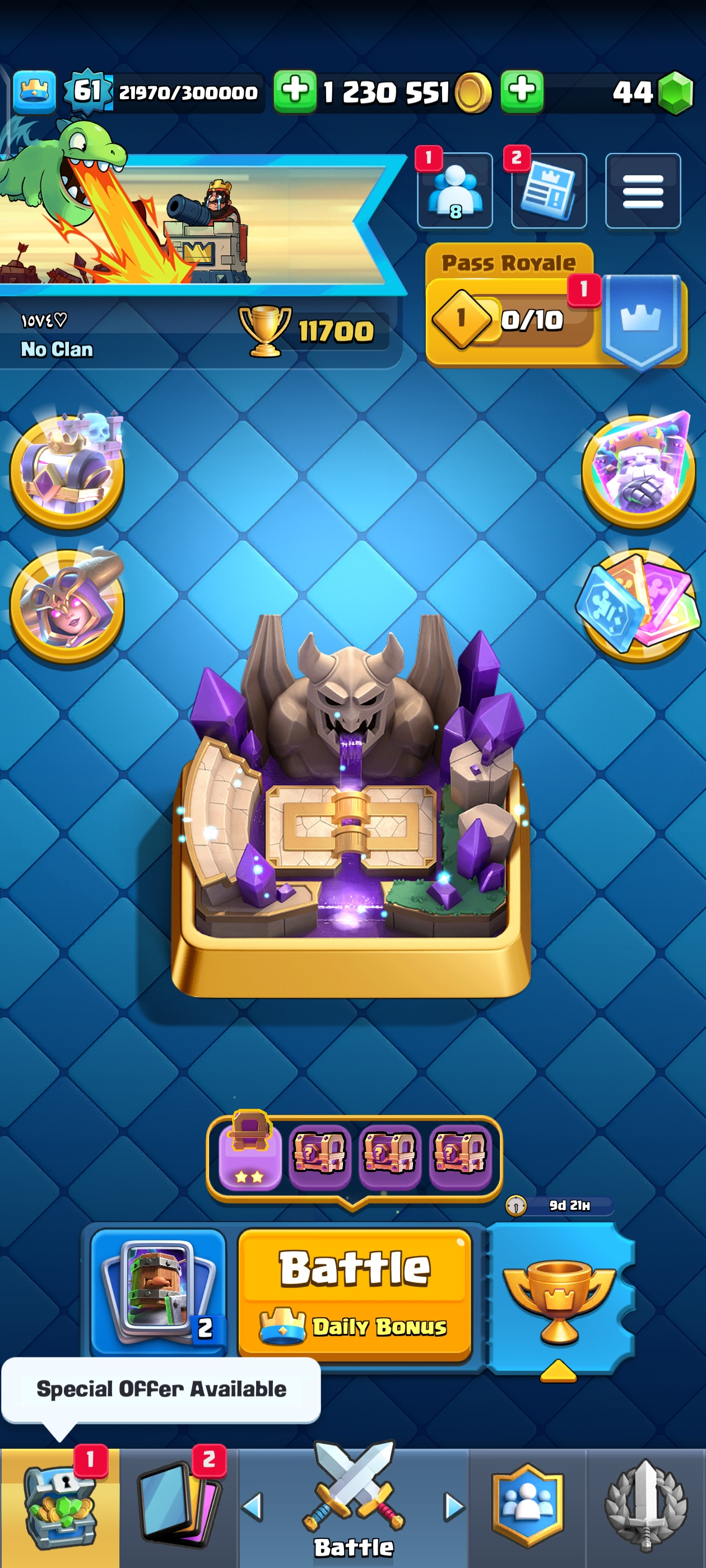The image size is (706, 1568).
Task: Open the news feed icon
Action: [548, 191]
